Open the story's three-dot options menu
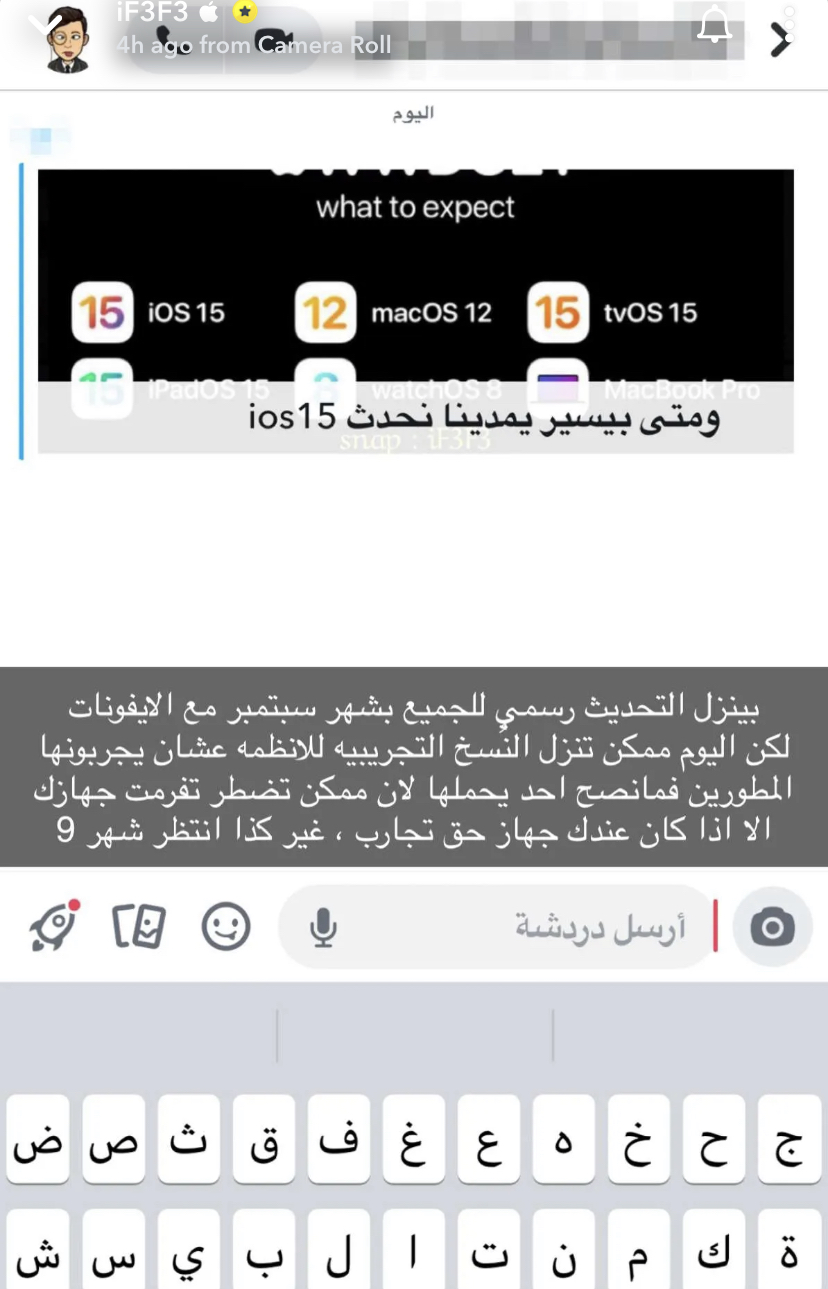The width and height of the screenshot is (828, 1289). click(x=790, y=22)
